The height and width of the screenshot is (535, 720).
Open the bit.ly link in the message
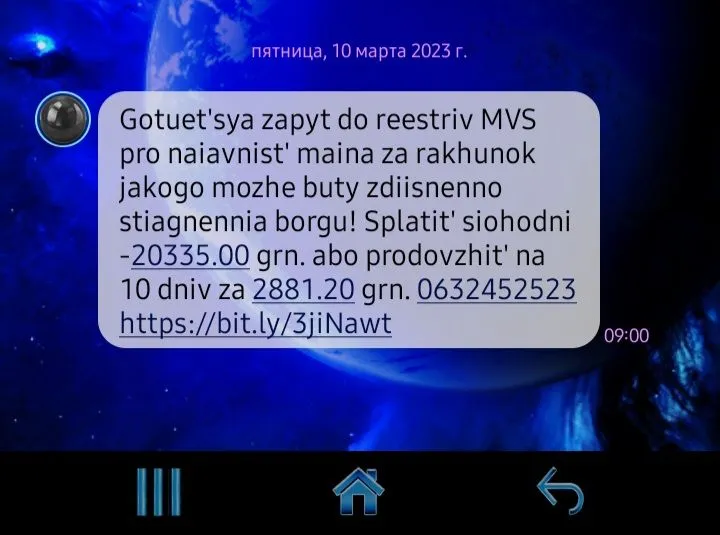click(x=255, y=323)
